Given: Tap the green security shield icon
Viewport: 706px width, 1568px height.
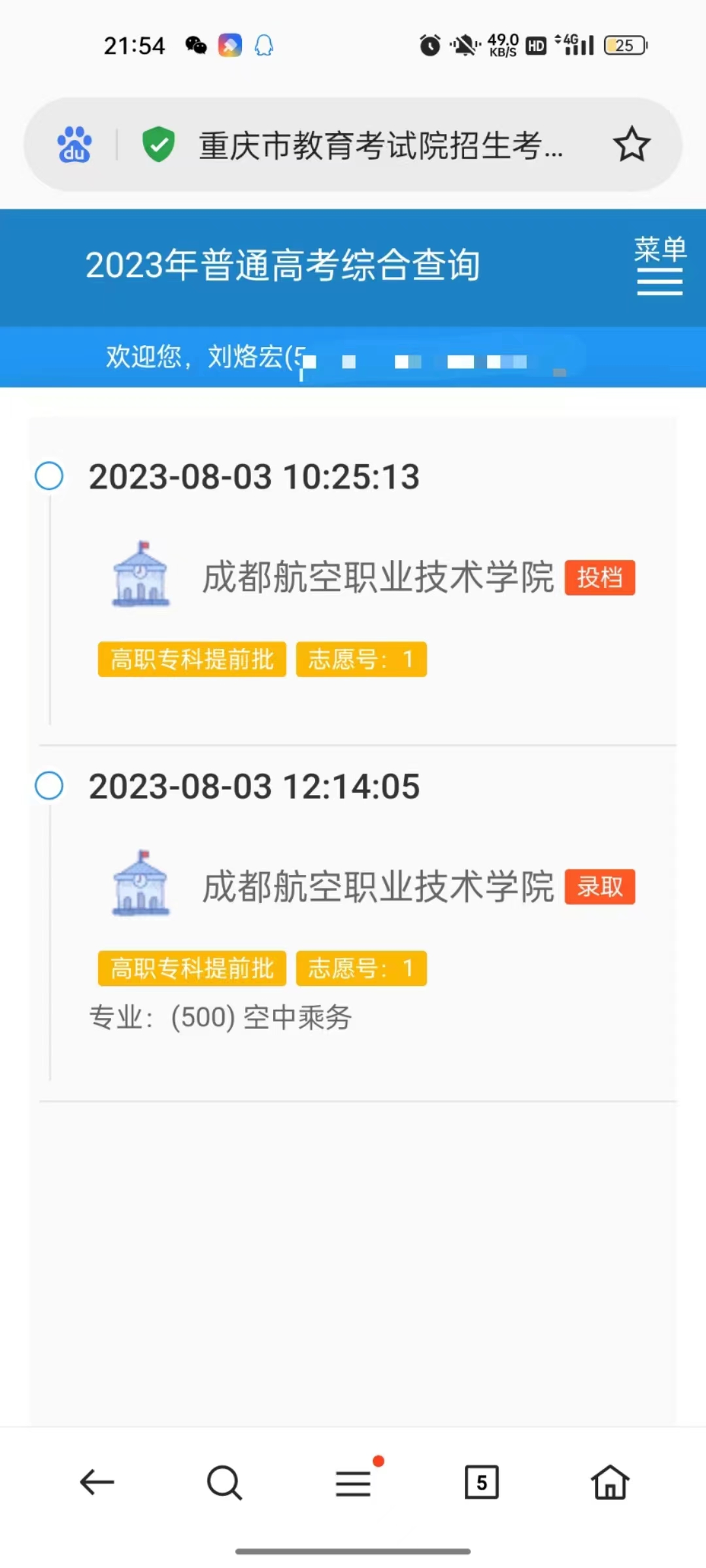Looking at the screenshot, I should pos(158,144).
